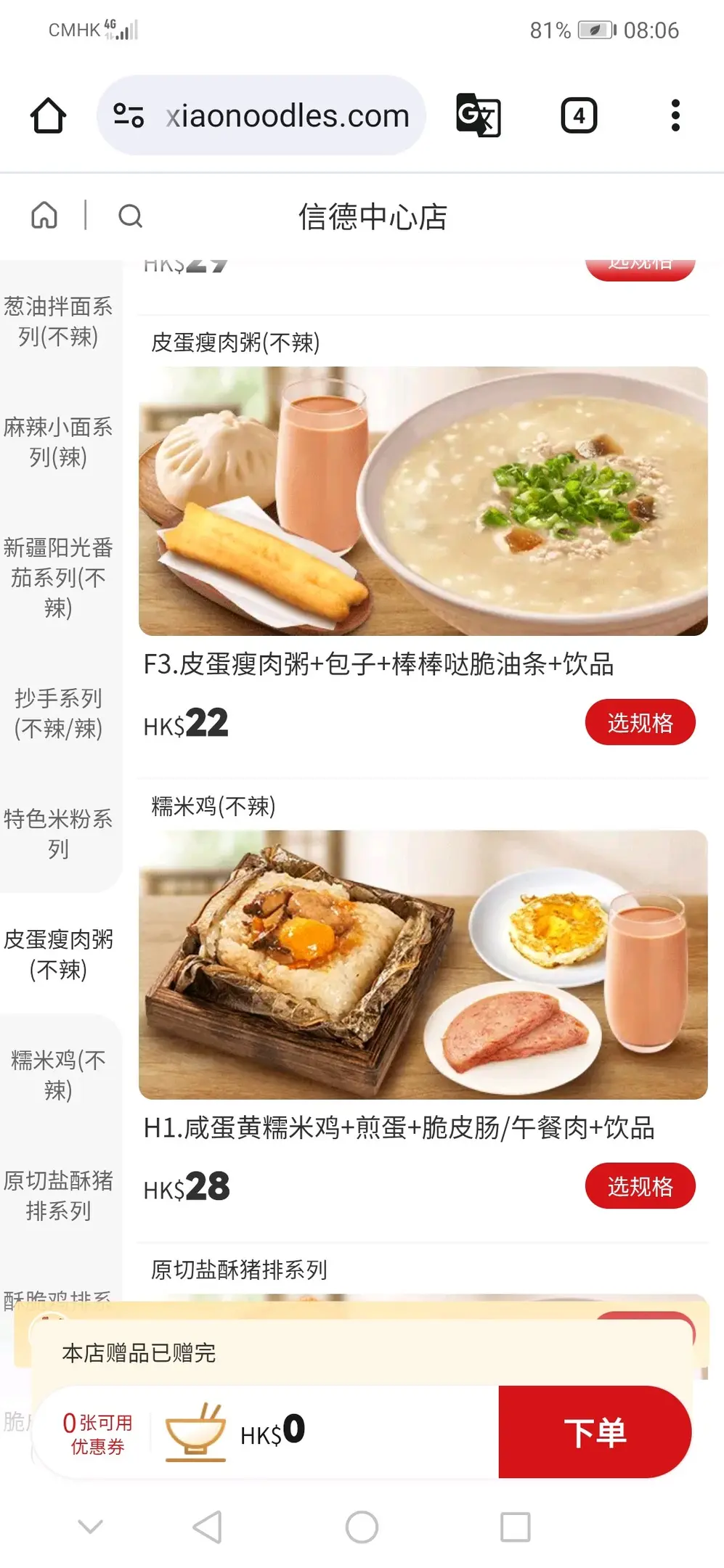Switch to the 皮蛋瘦肉粥(不辣) category
The height and width of the screenshot is (1568, 724).
[58, 954]
